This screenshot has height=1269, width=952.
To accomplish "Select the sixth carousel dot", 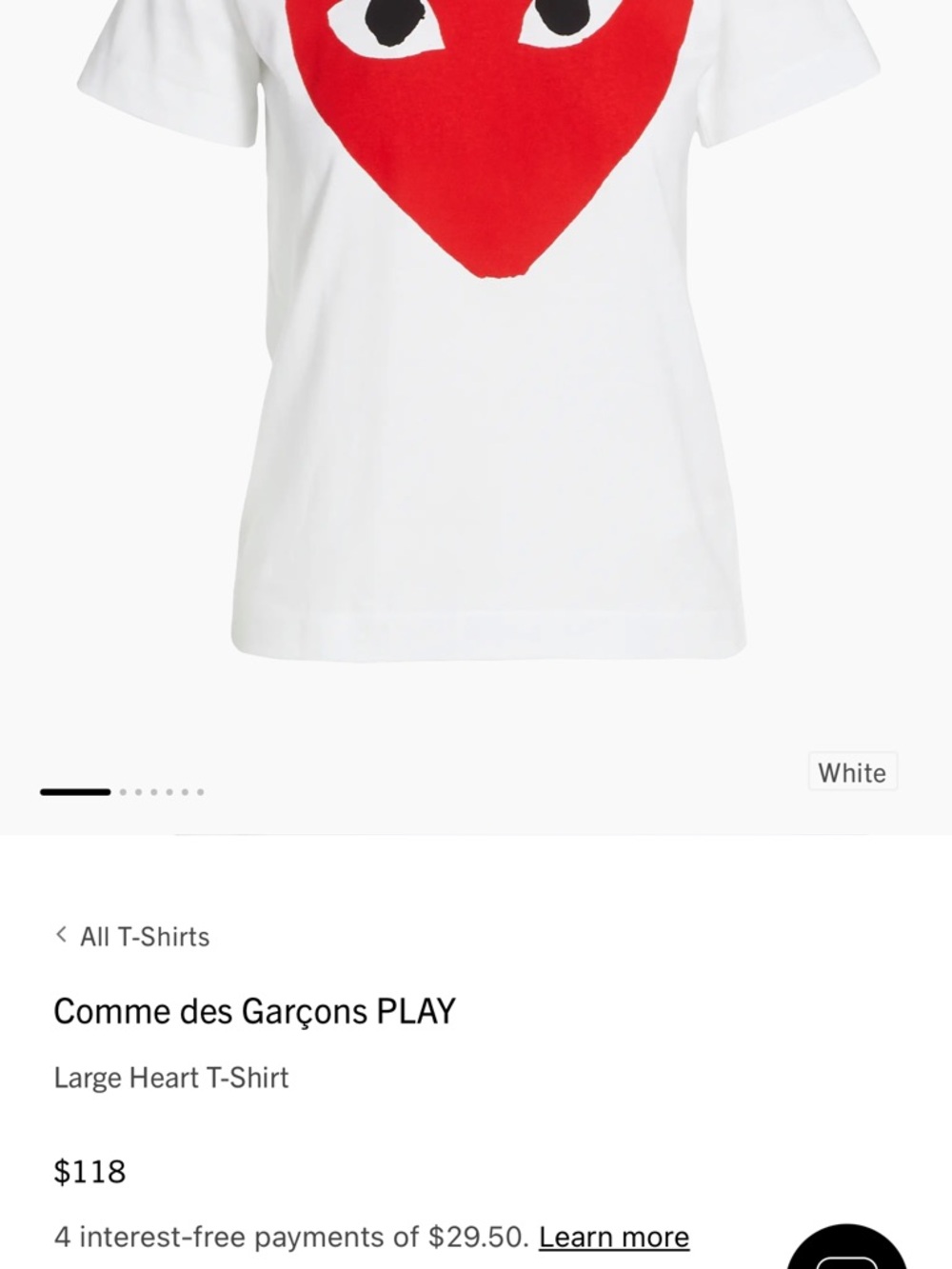I will pos(185,791).
